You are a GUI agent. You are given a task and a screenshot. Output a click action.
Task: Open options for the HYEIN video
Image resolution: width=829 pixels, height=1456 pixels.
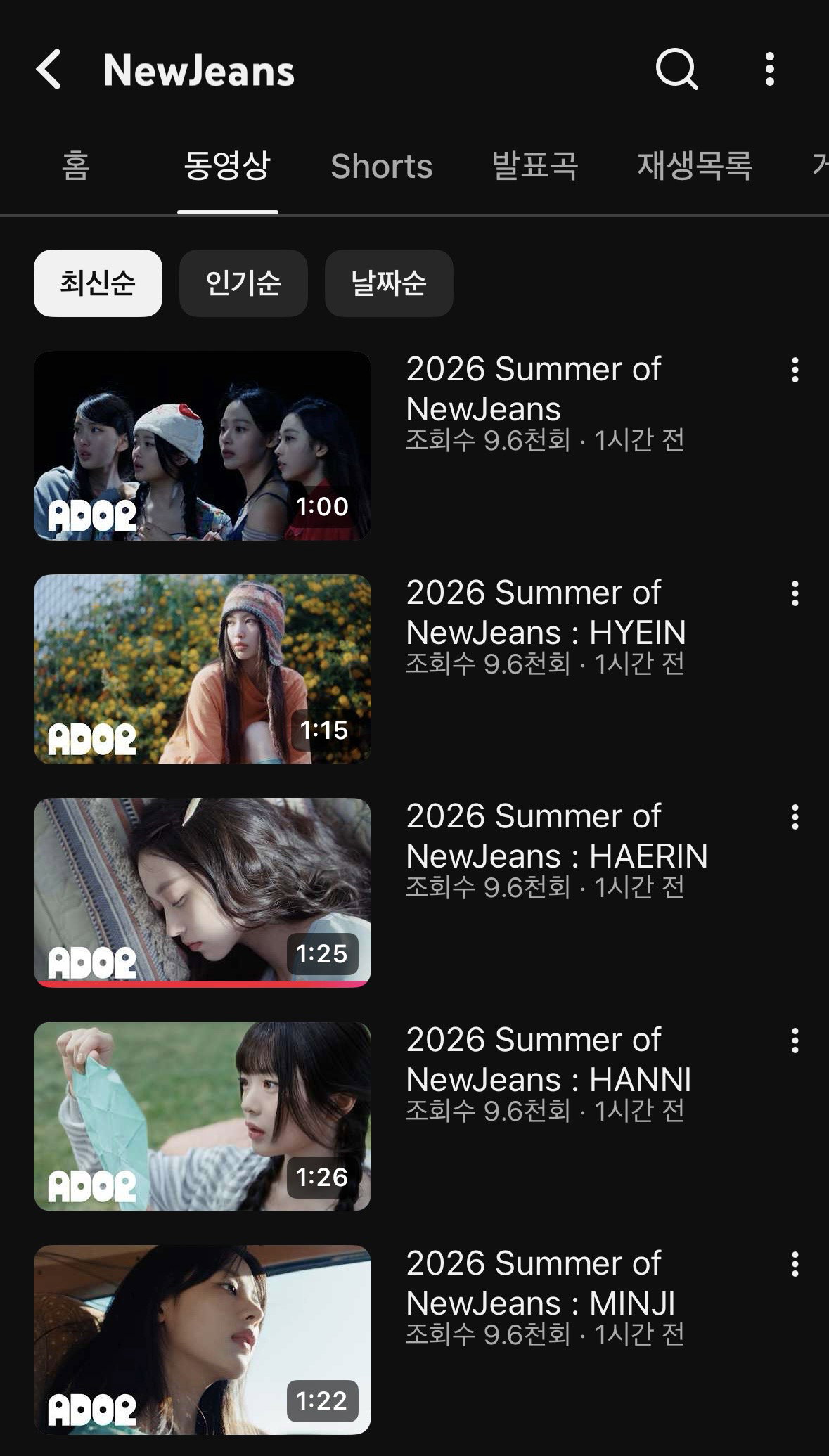[795, 593]
